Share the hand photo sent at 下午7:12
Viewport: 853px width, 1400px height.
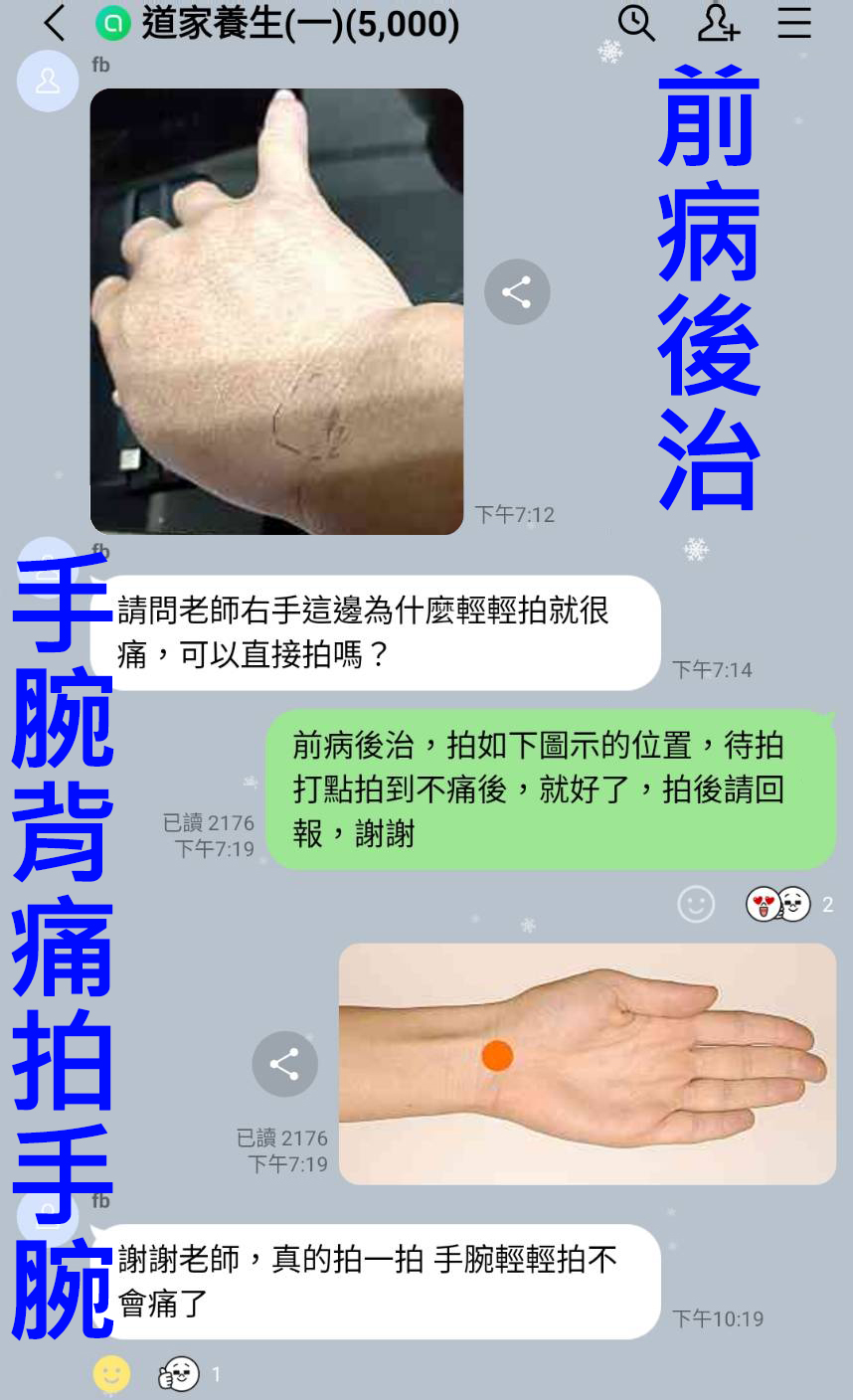pos(516,292)
